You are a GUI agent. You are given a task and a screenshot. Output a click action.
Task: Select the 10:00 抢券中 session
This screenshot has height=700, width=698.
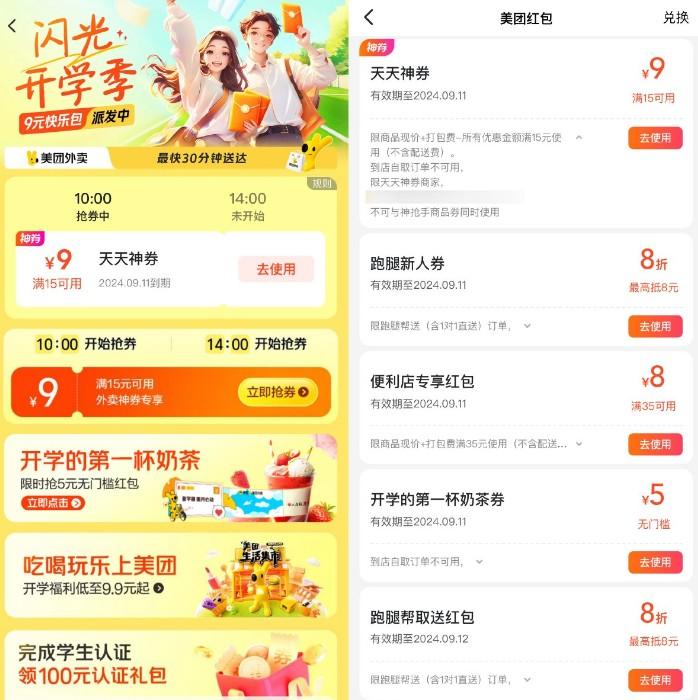tap(93, 206)
